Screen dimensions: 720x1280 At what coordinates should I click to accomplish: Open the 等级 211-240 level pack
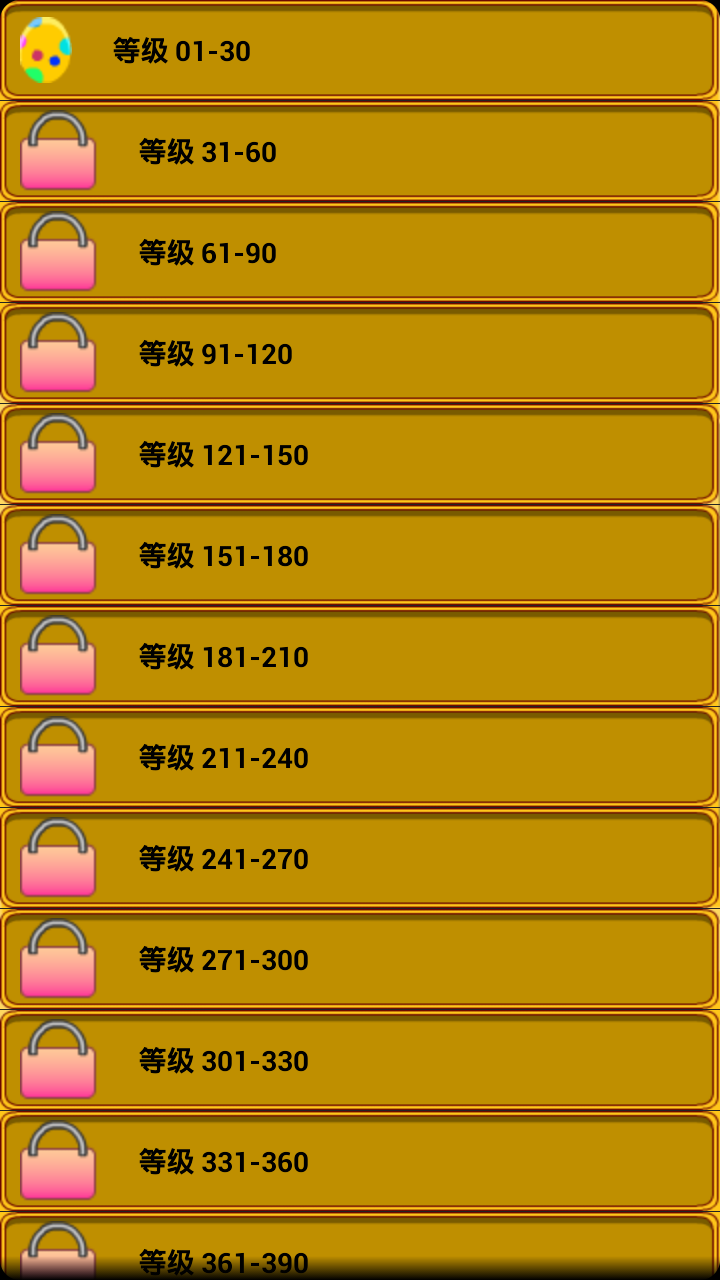coord(360,758)
